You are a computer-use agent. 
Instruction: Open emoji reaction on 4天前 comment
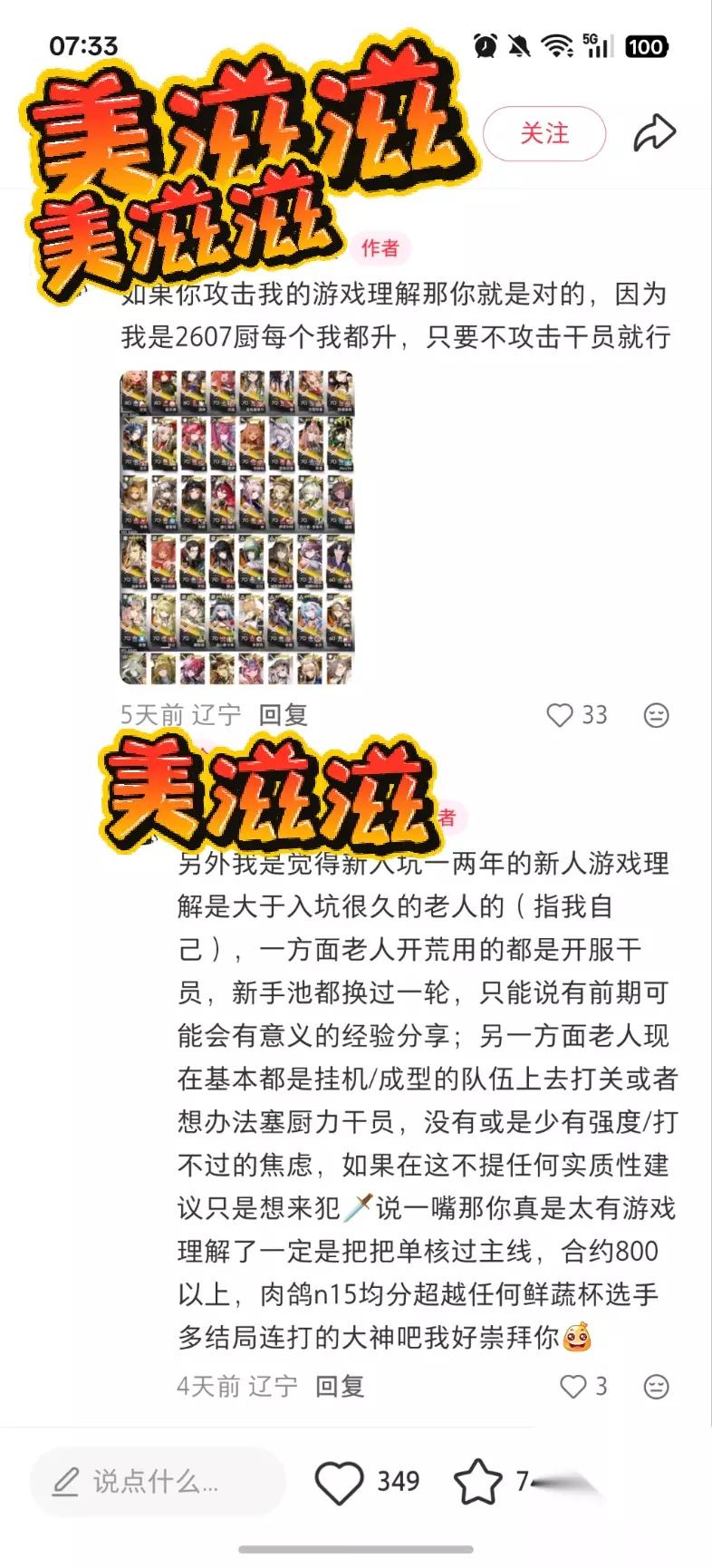[656, 1386]
